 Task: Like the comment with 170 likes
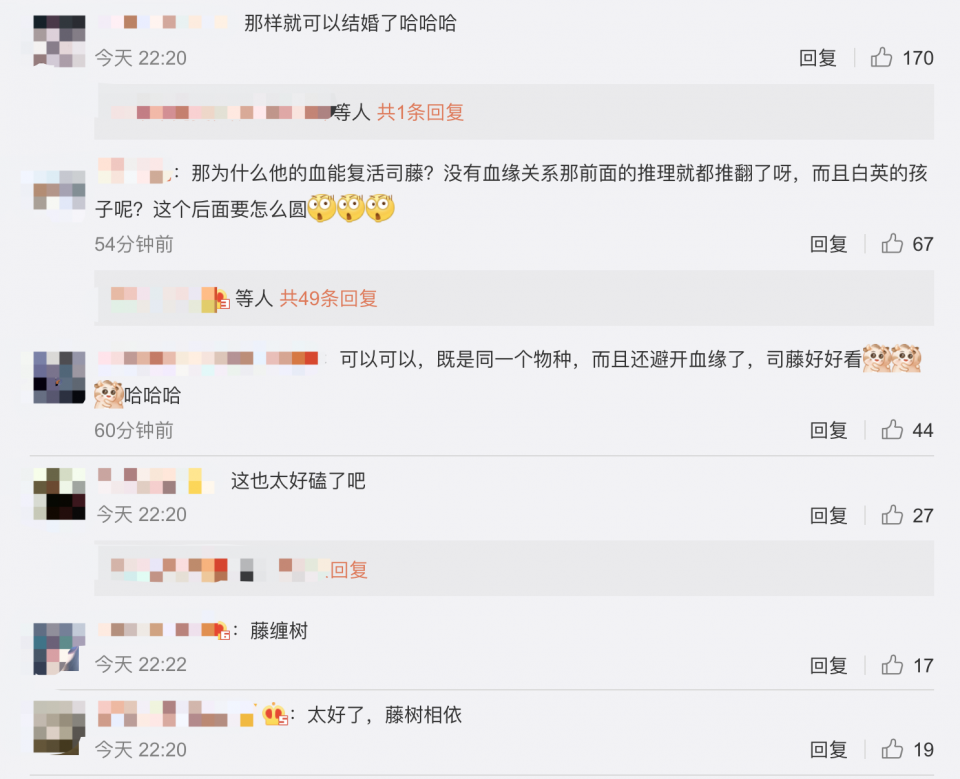click(881, 58)
